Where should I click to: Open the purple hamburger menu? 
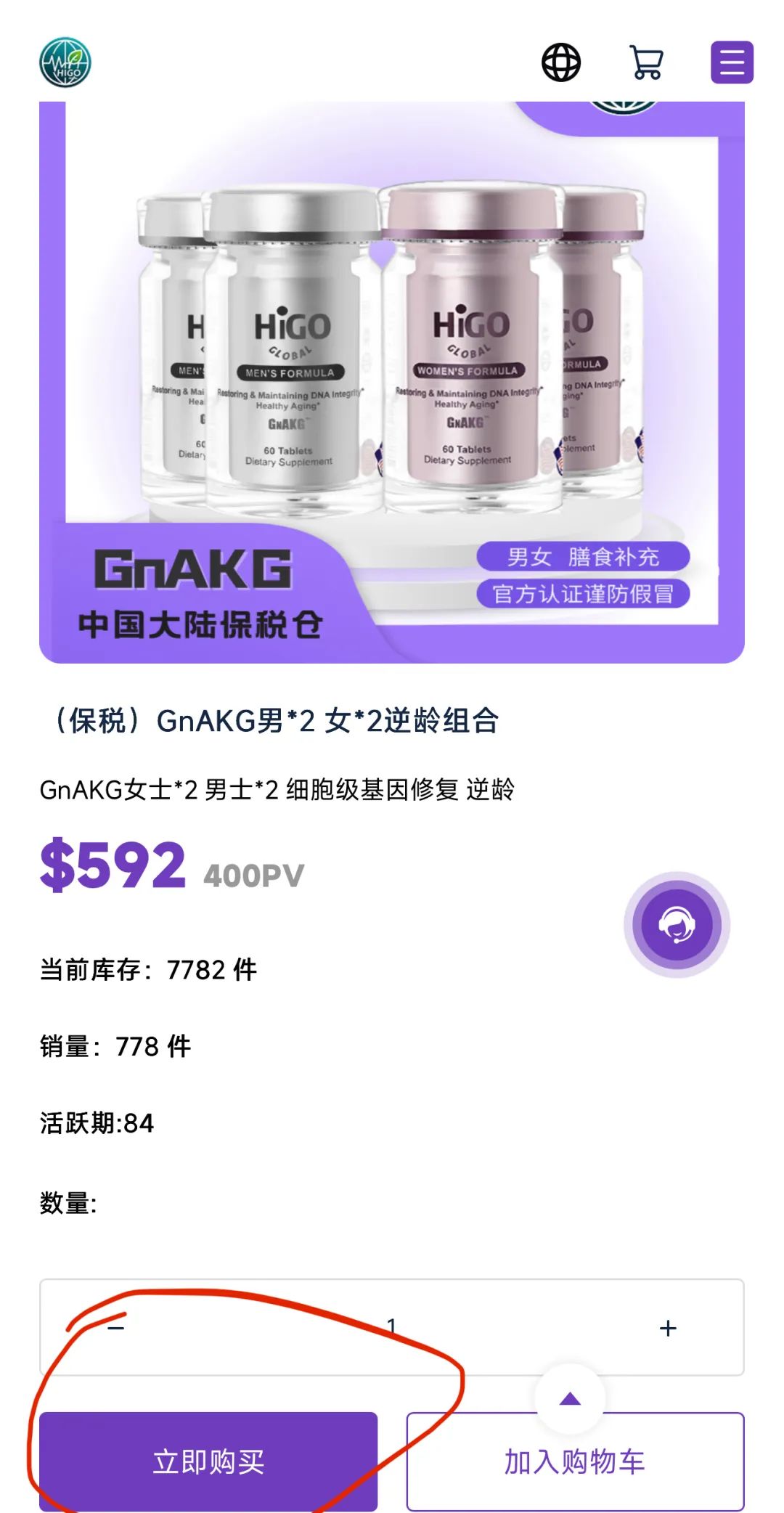[x=732, y=62]
